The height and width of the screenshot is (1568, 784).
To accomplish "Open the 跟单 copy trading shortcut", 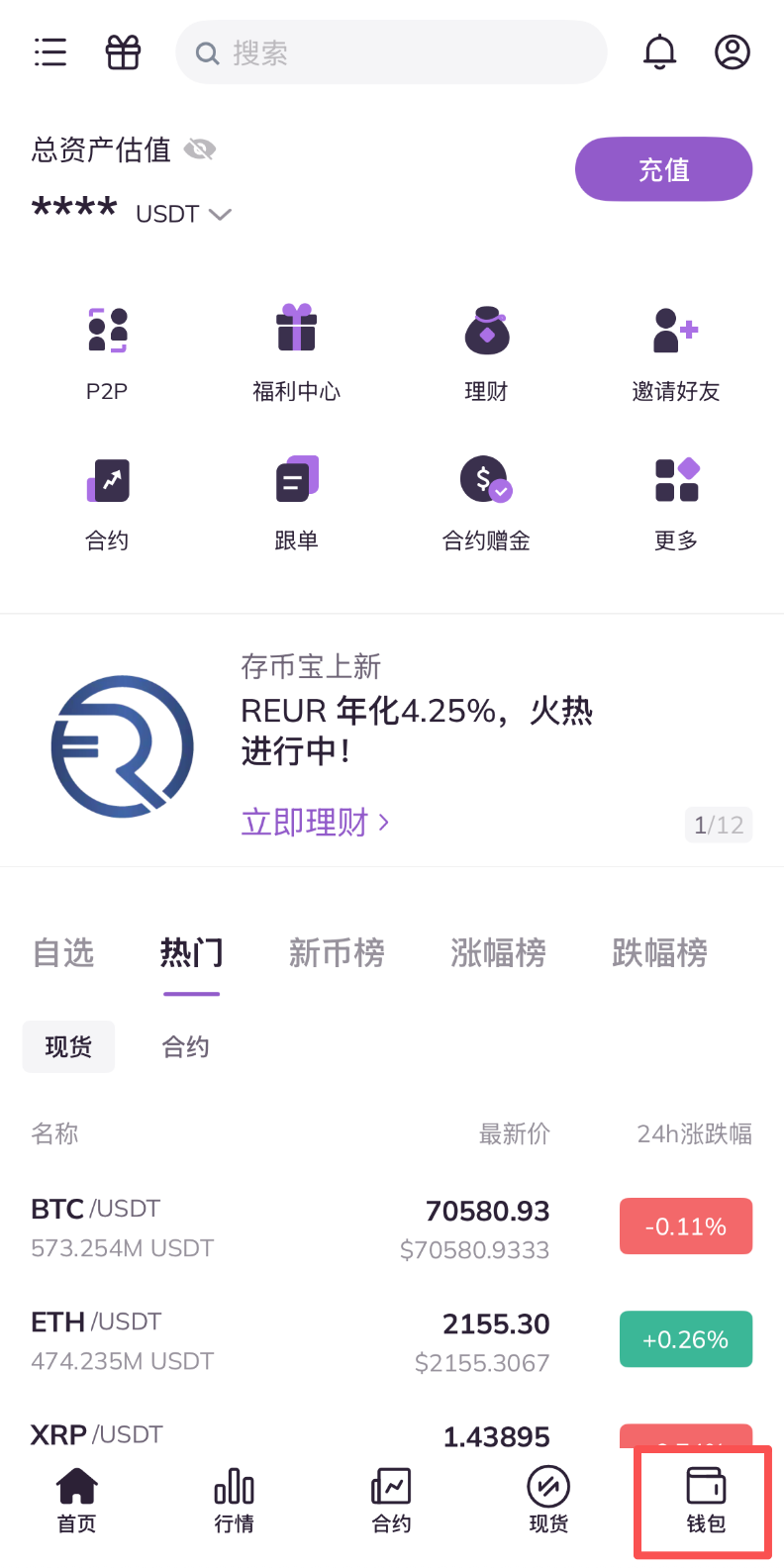I will [296, 502].
